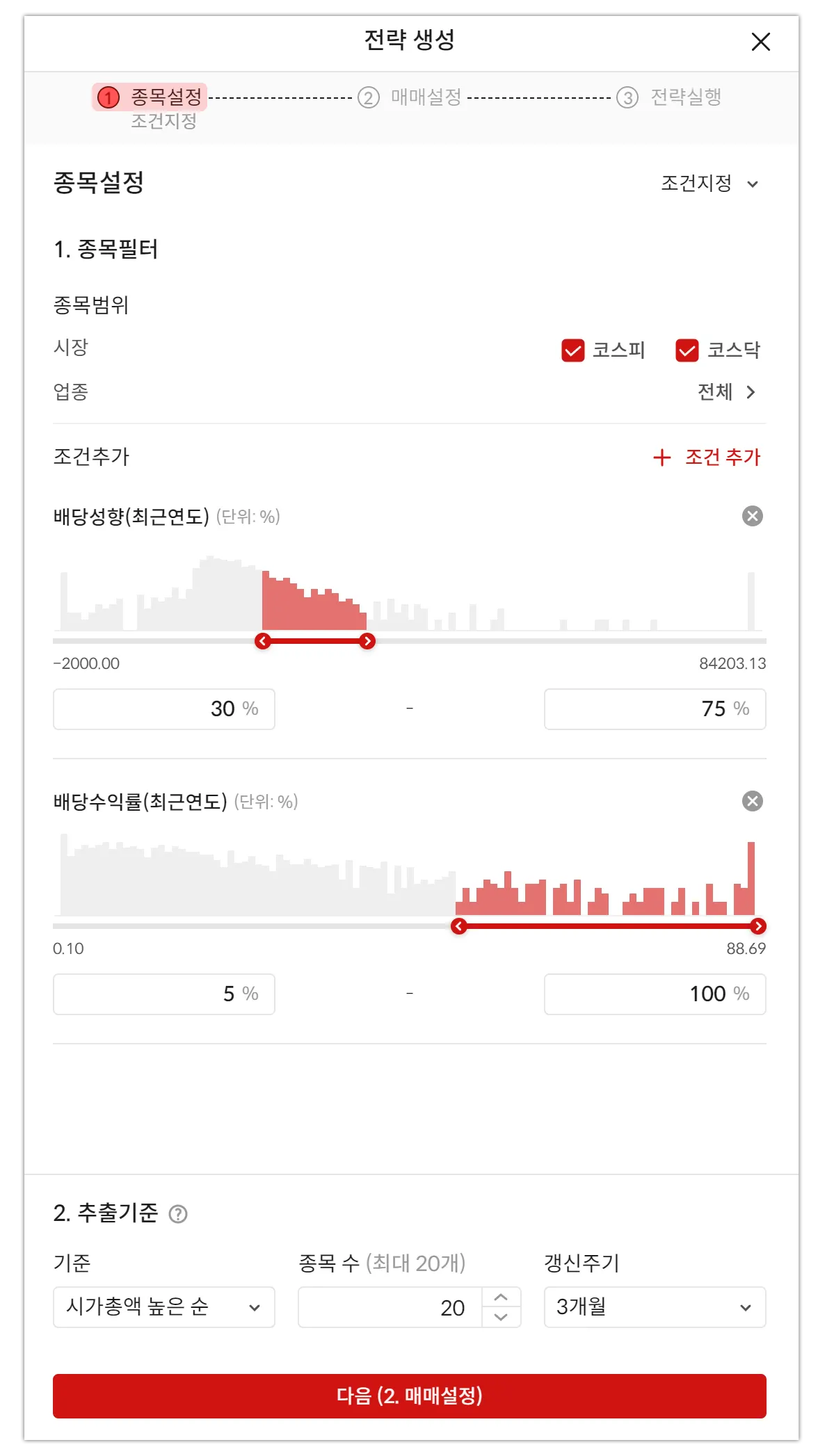The image size is (818, 1456).
Task: Decrease 종목 수 with the down arrow
Action: 501,1317
